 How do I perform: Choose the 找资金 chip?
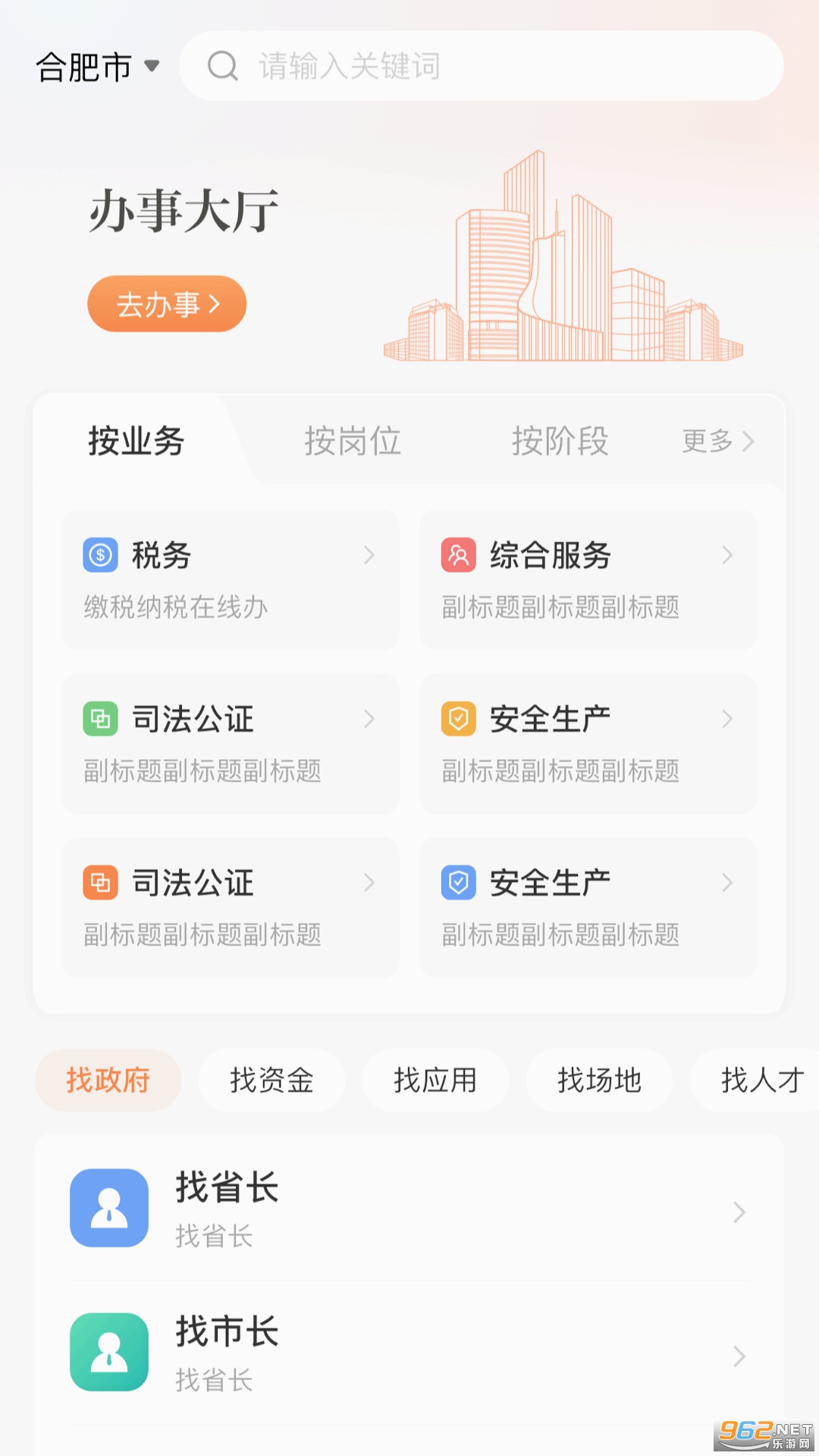tap(271, 1080)
